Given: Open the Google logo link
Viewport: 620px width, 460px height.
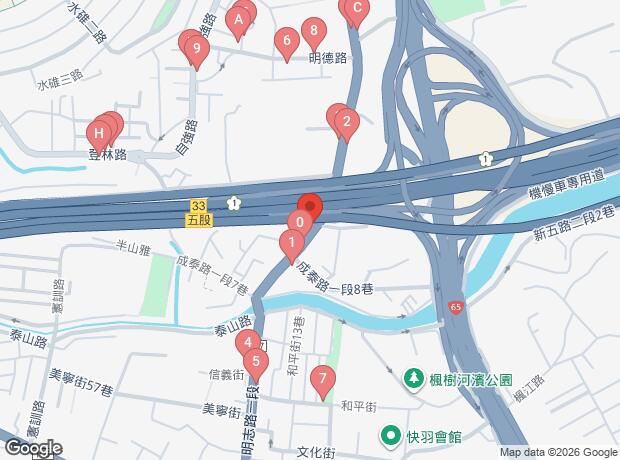Looking at the screenshot, I should pyautogui.click(x=32, y=449).
